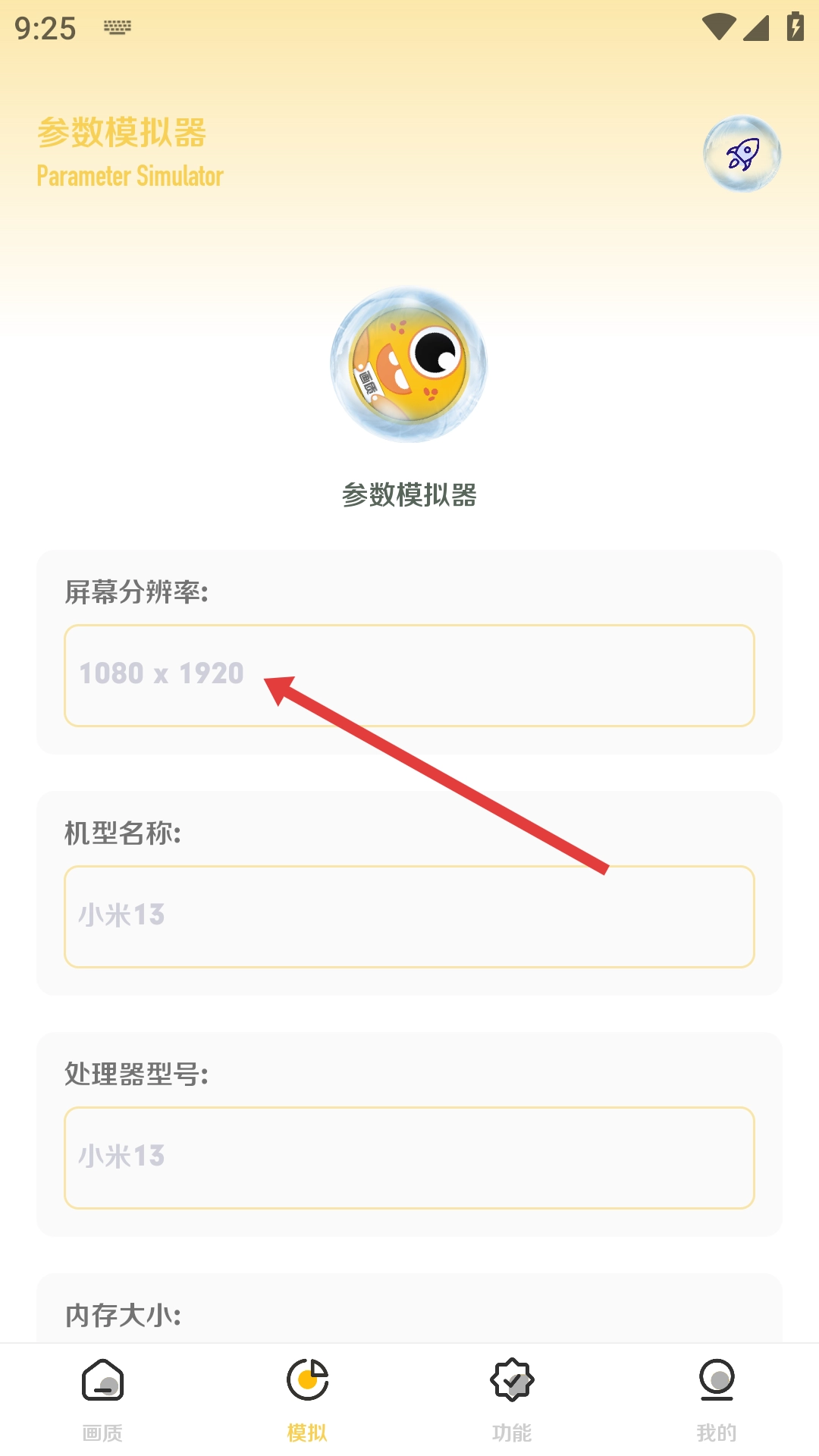Open the 我的 profile tab
This screenshot has height=1456, width=819.
pyautogui.click(x=717, y=1400)
